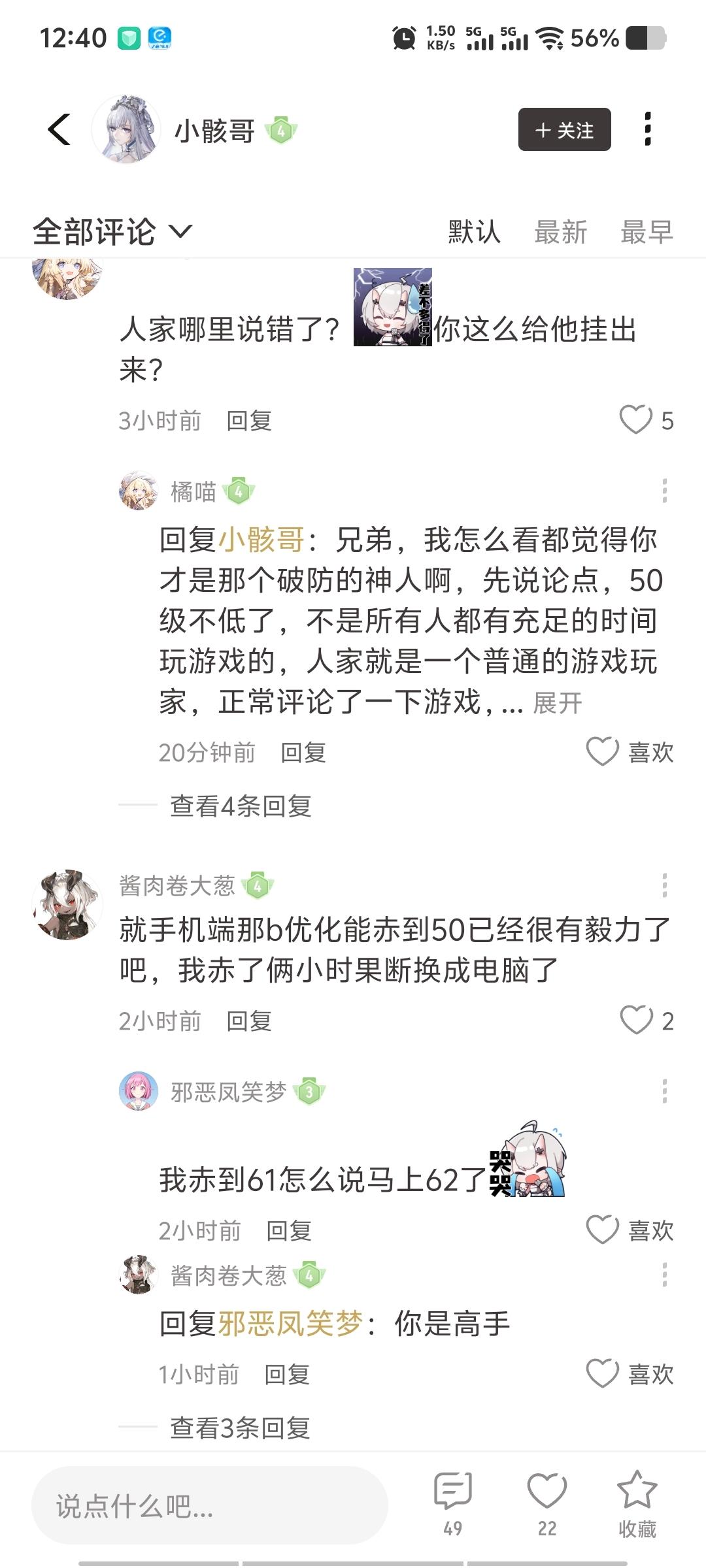Viewport: 706px width, 1568px height.
Task: View 4 more replies under 橘喵's comment
Action: coord(240,806)
